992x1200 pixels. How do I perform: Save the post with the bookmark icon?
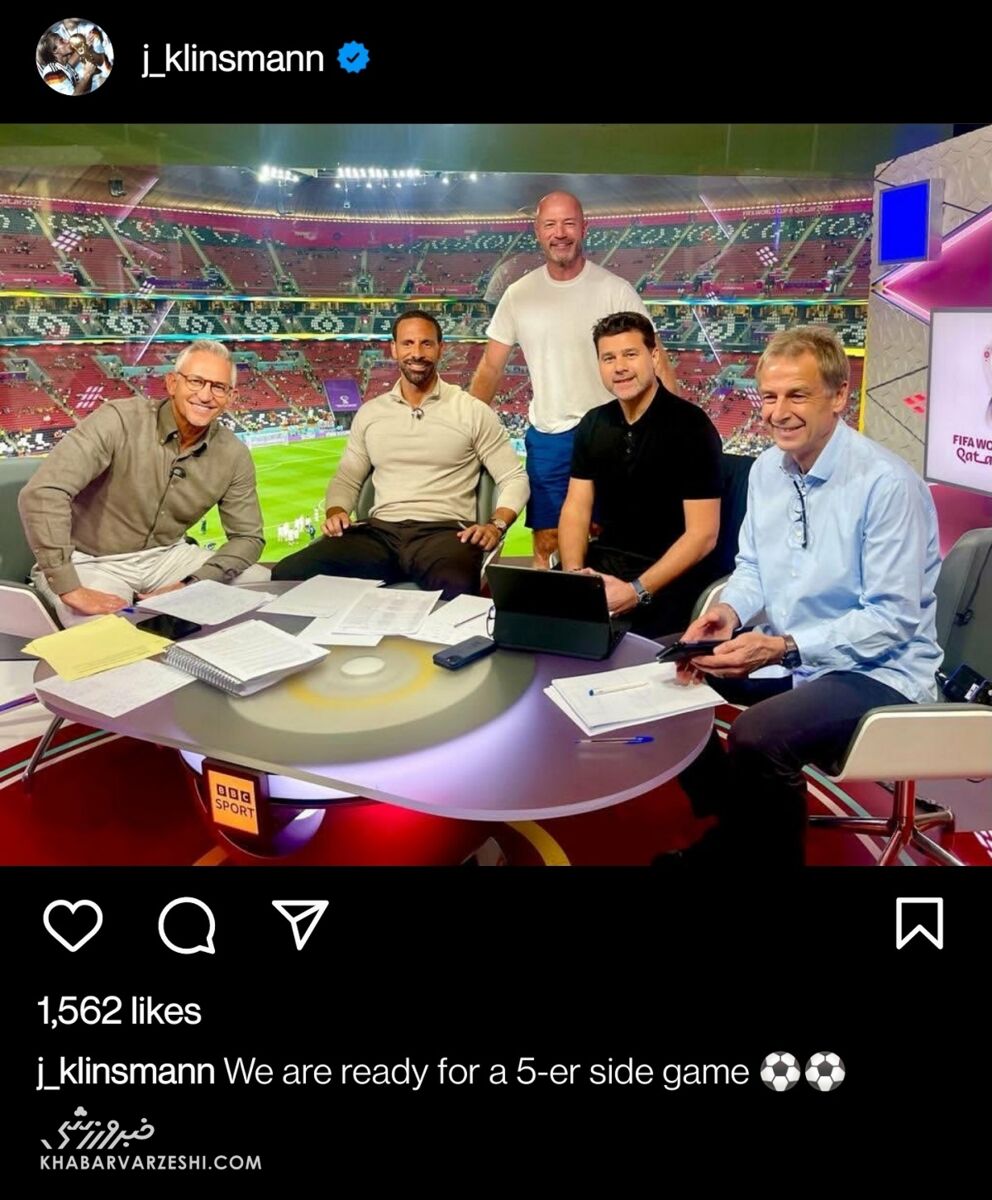click(919, 922)
